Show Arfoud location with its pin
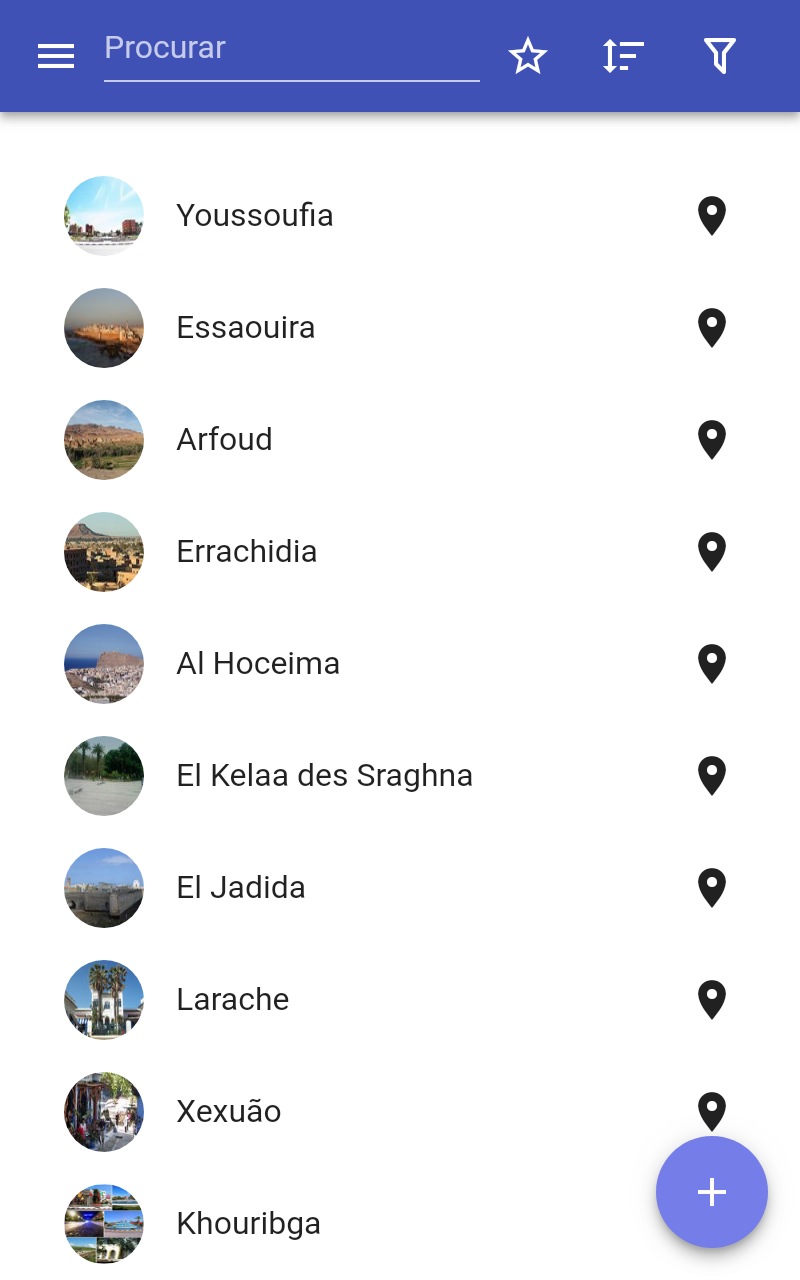 711,440
